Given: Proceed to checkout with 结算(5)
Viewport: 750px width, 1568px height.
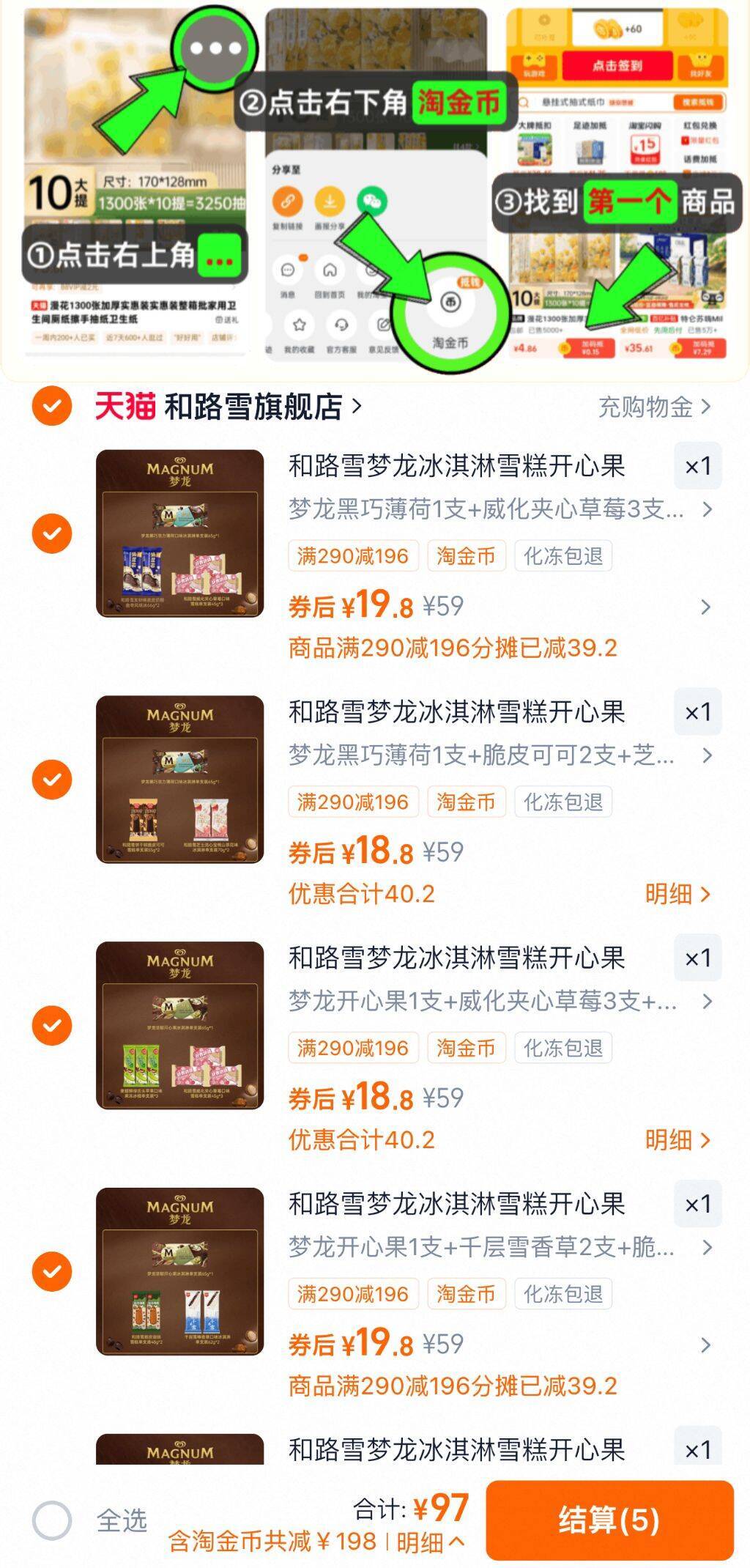Looking at the screenshot, I should (x=609, y=1520).
